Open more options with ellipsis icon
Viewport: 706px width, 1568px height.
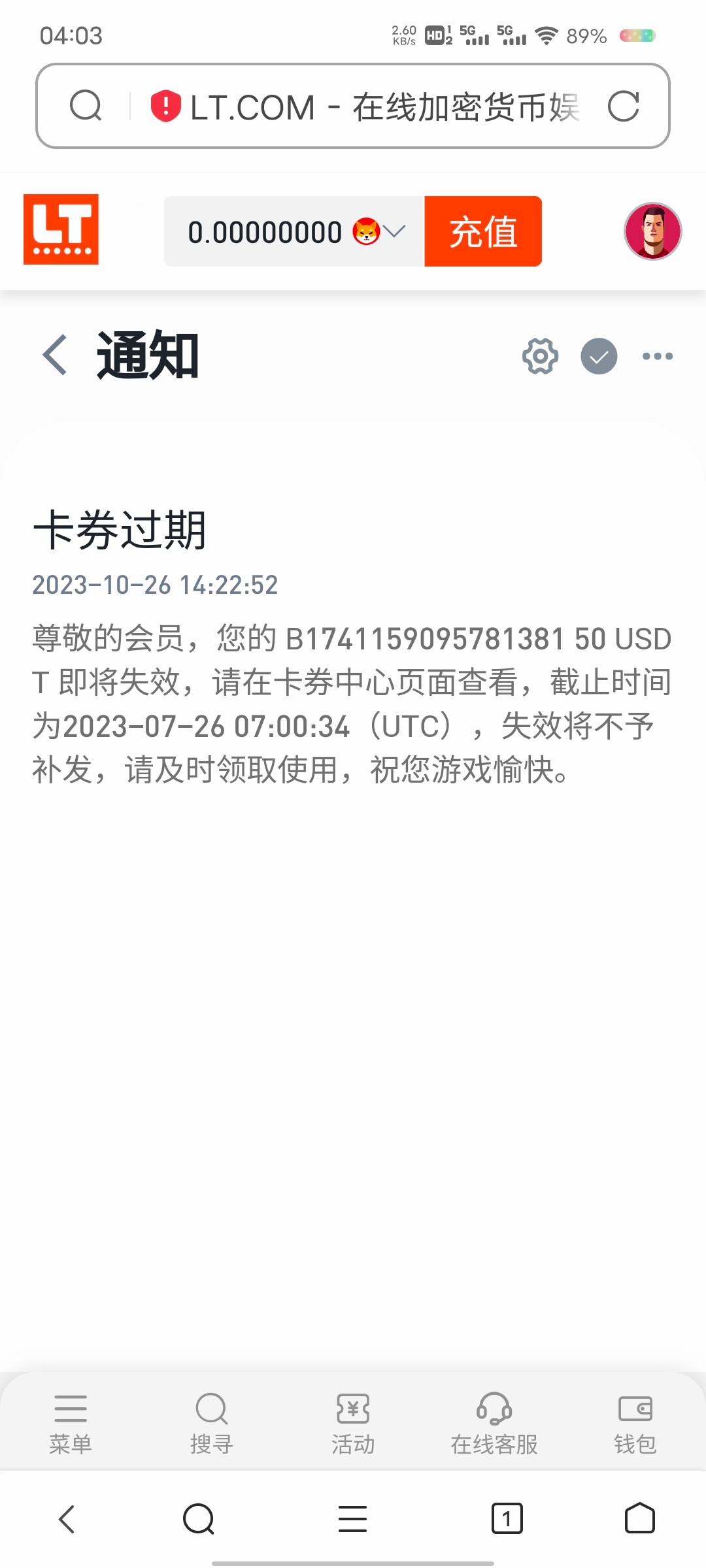pos(657,355)
